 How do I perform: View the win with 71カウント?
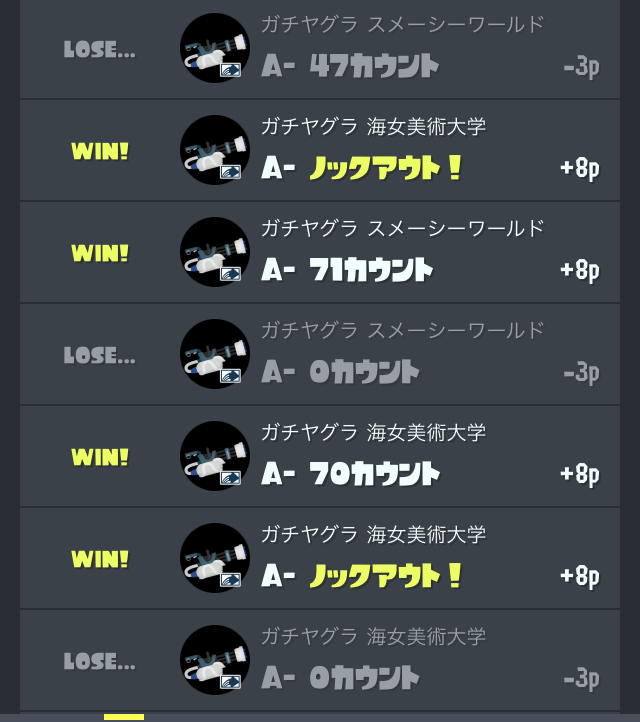320,253
